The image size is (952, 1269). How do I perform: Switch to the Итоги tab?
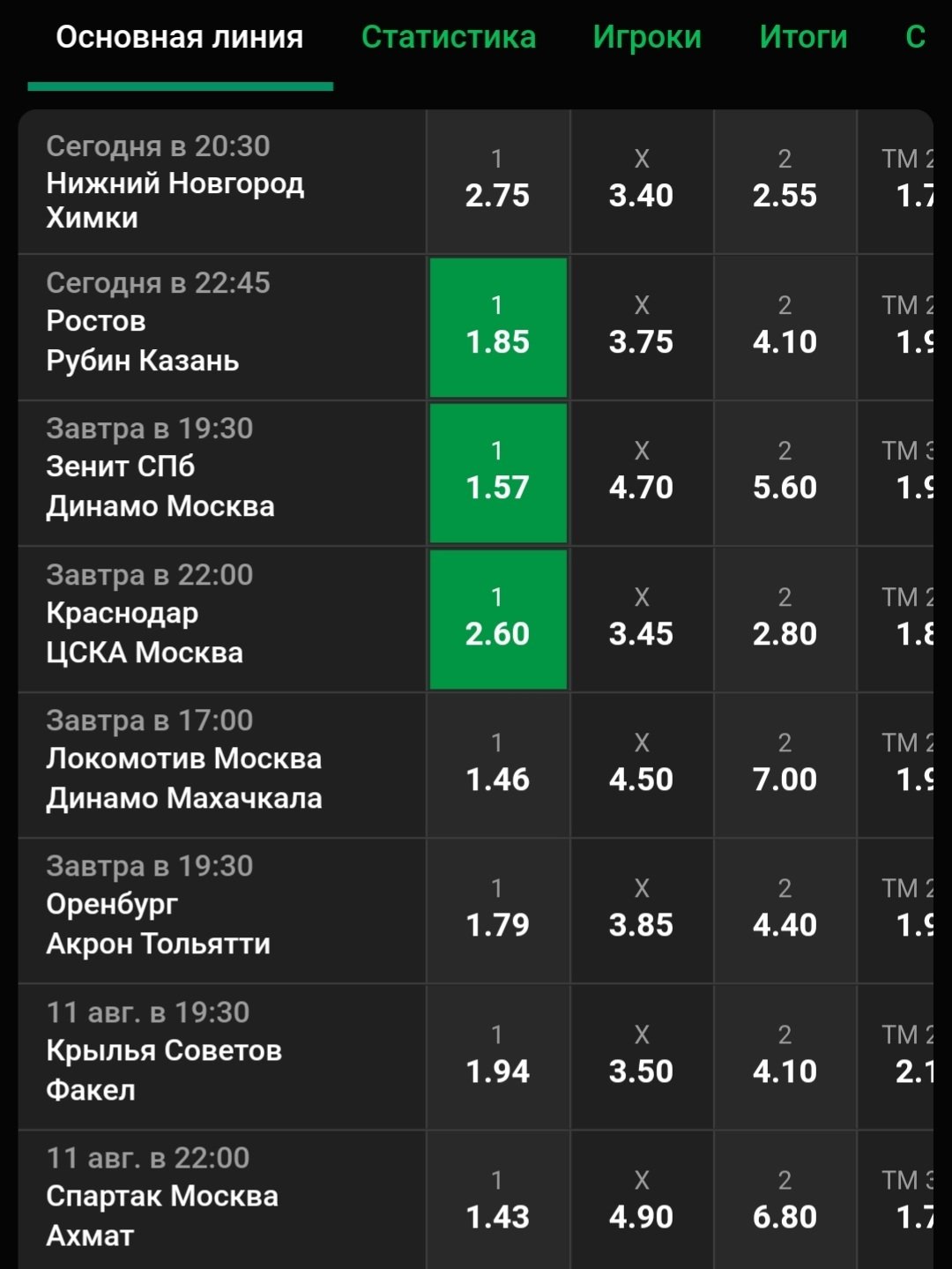click(802, 37)
